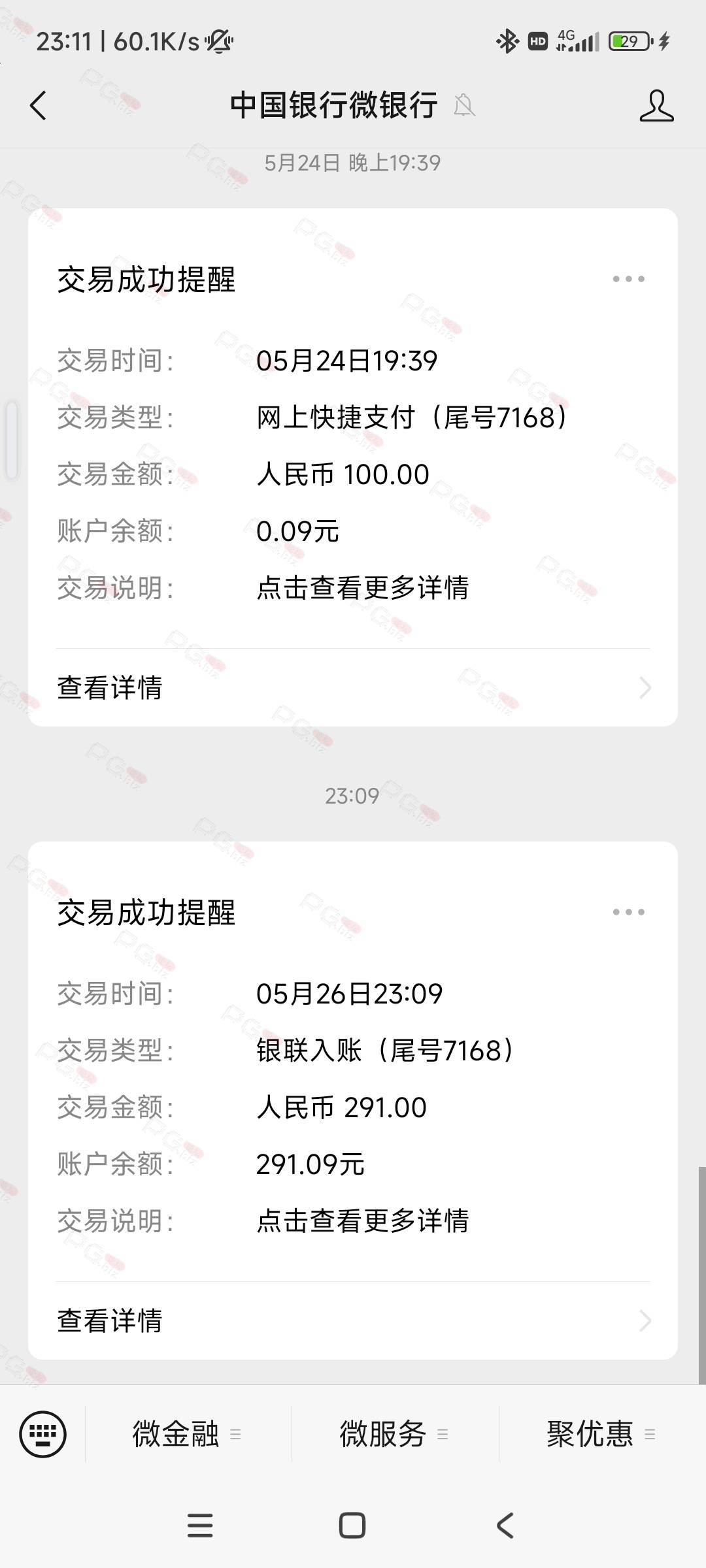
Task: Open the 聚优惠 menu
Action: pos(602,1434)
